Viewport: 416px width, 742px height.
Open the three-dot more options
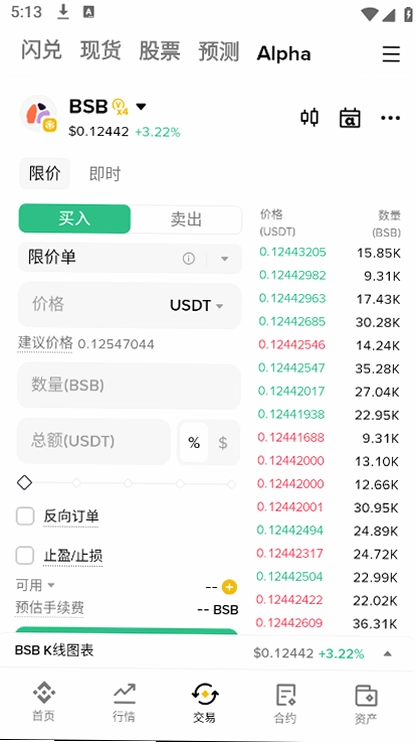tap(390, 118)
